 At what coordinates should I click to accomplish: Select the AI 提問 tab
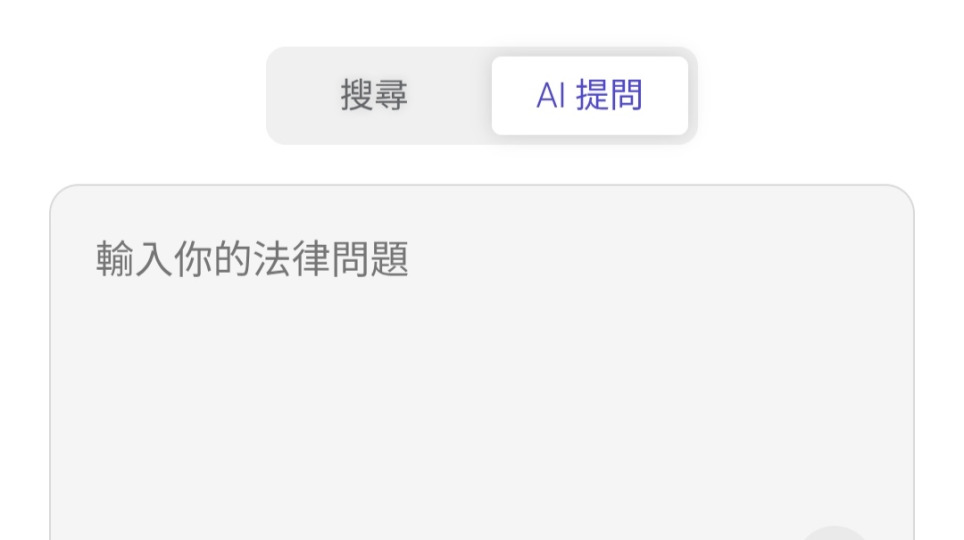point(589,96)
